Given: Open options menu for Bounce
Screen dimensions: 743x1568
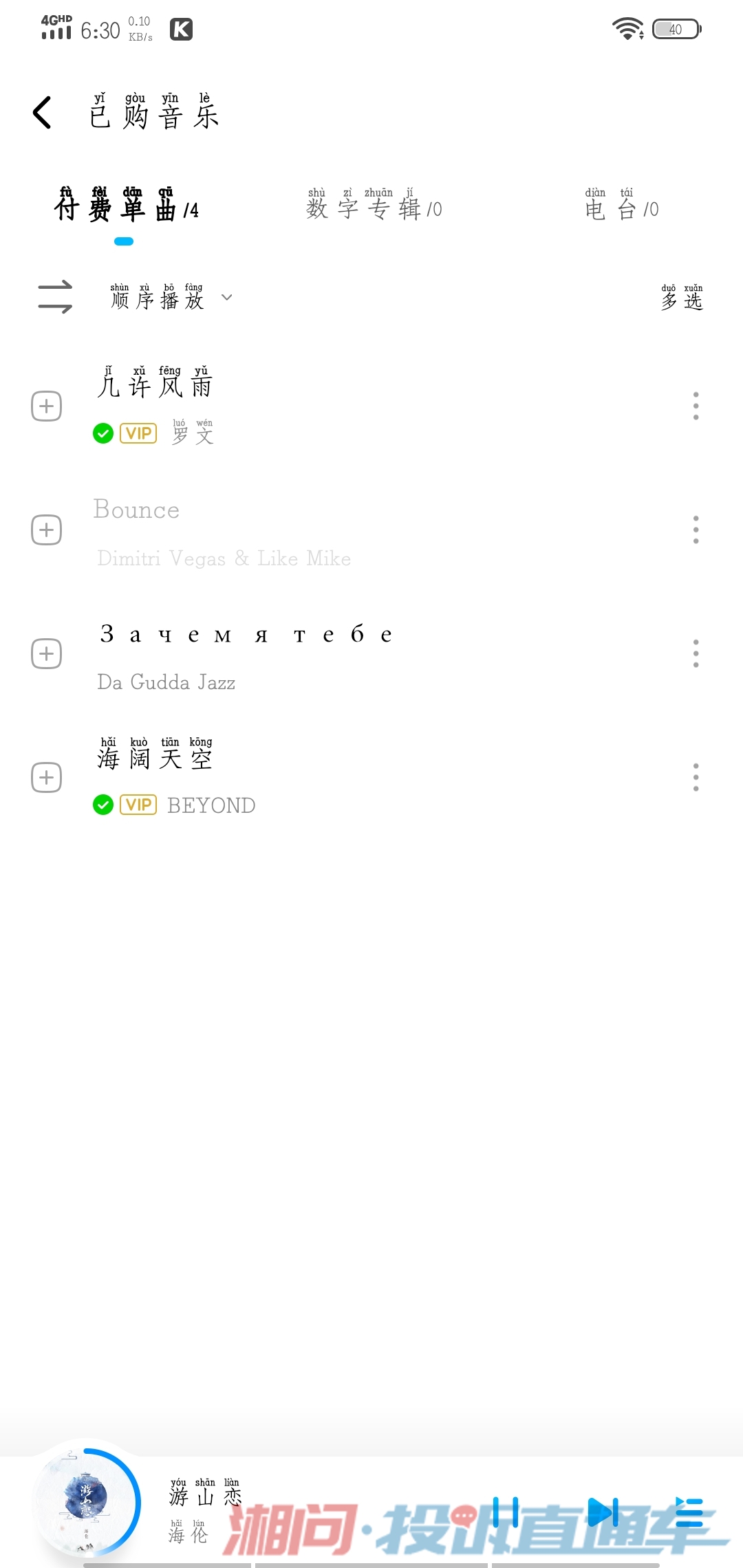Looking at the screenshot, I should coord(696,530).
